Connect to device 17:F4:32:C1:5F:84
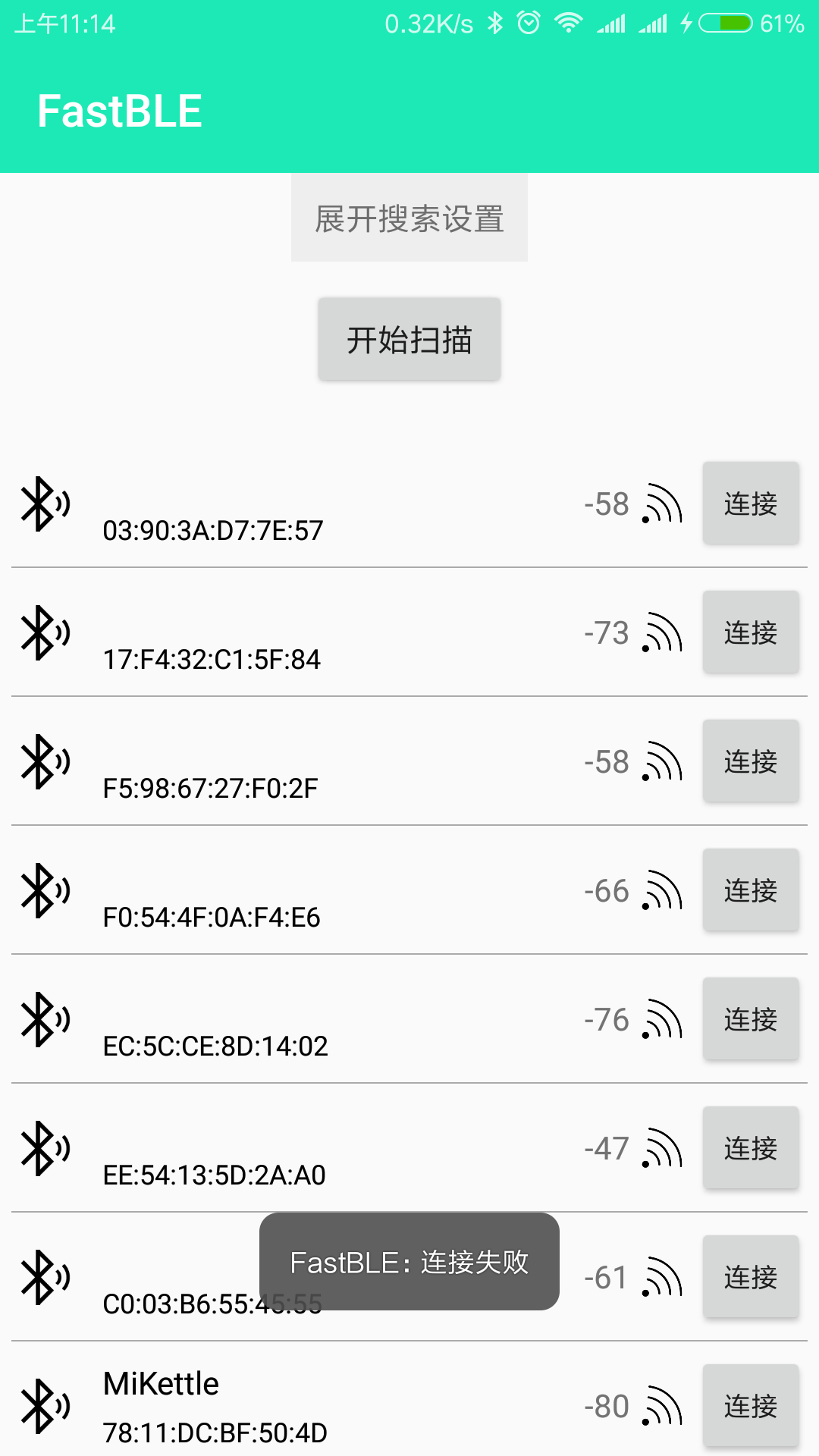This screenshot has height=1456, width=819. [x=751, y=632]
